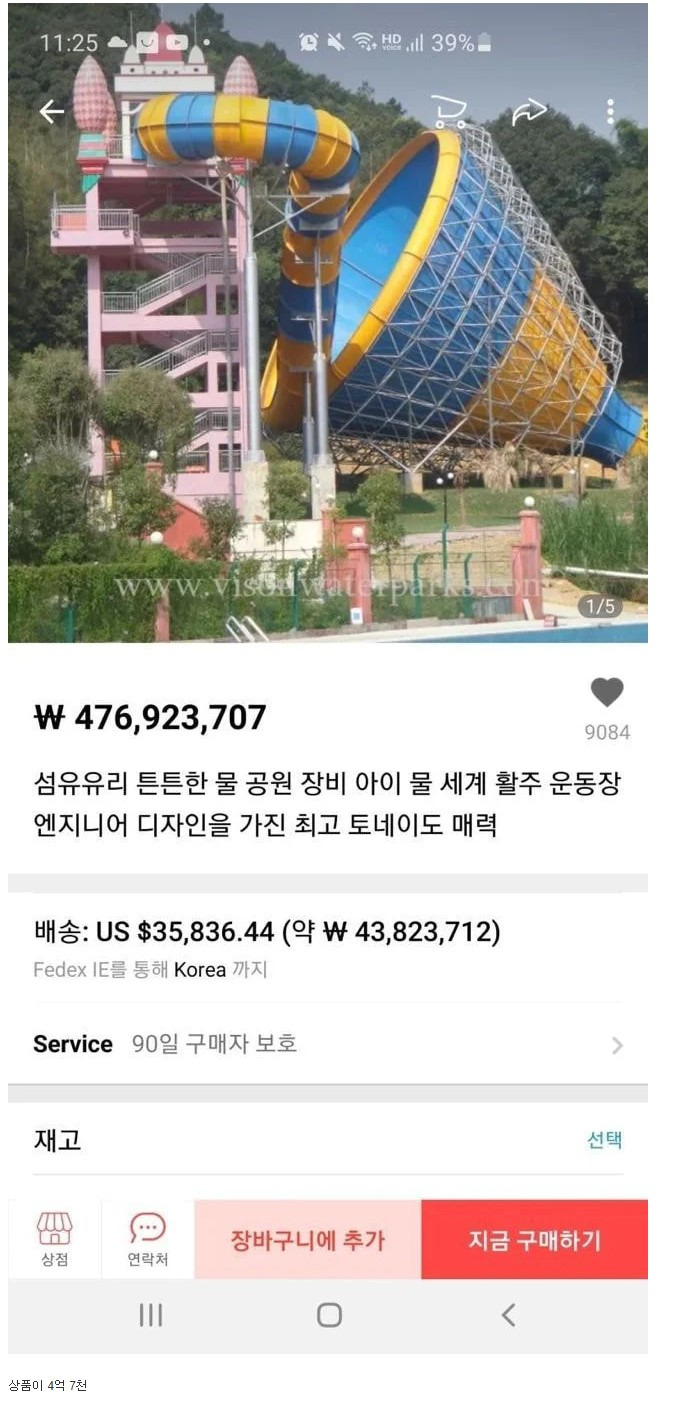
Task: Open the shopping cart icon
Action: pyautogui.click(x=449, y=112)
